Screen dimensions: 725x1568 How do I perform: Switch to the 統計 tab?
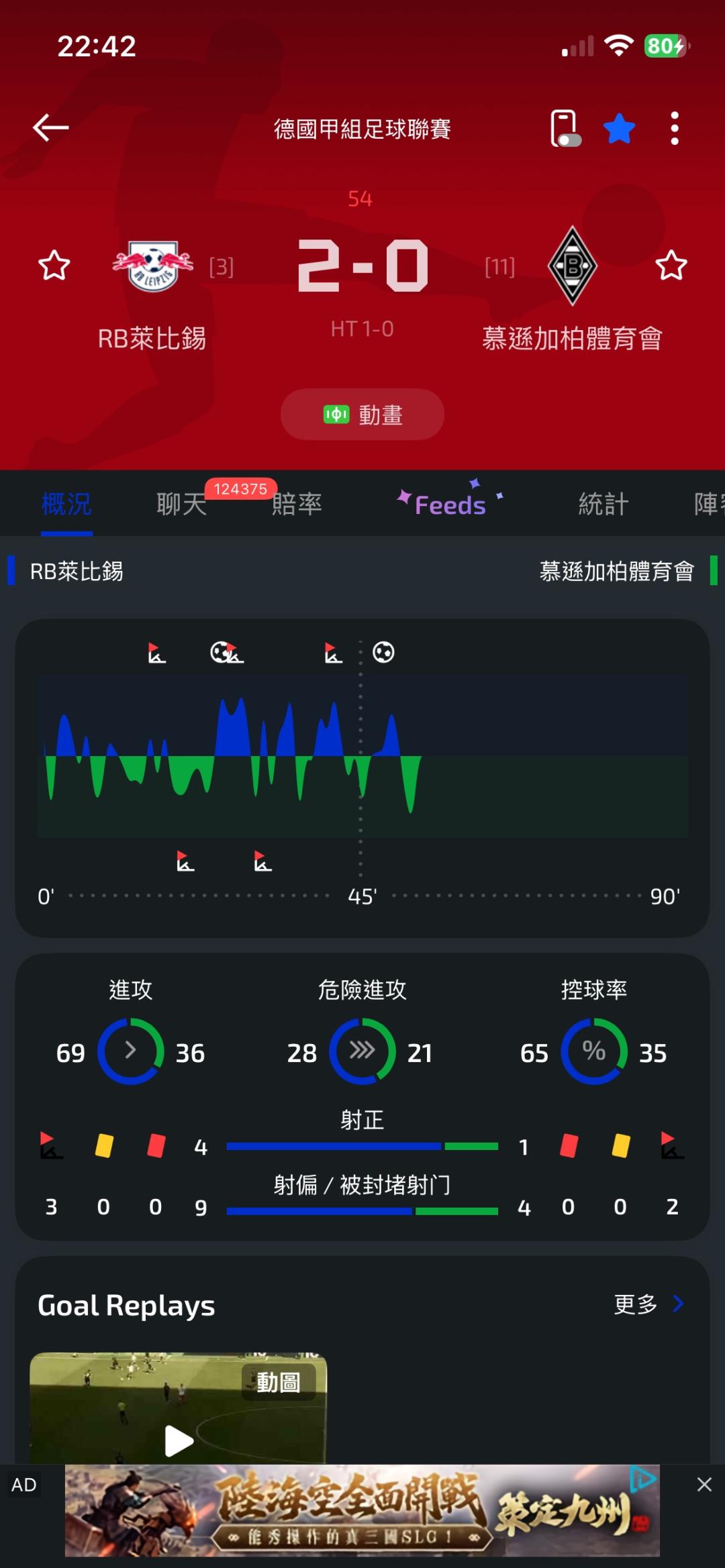(603, 504)
